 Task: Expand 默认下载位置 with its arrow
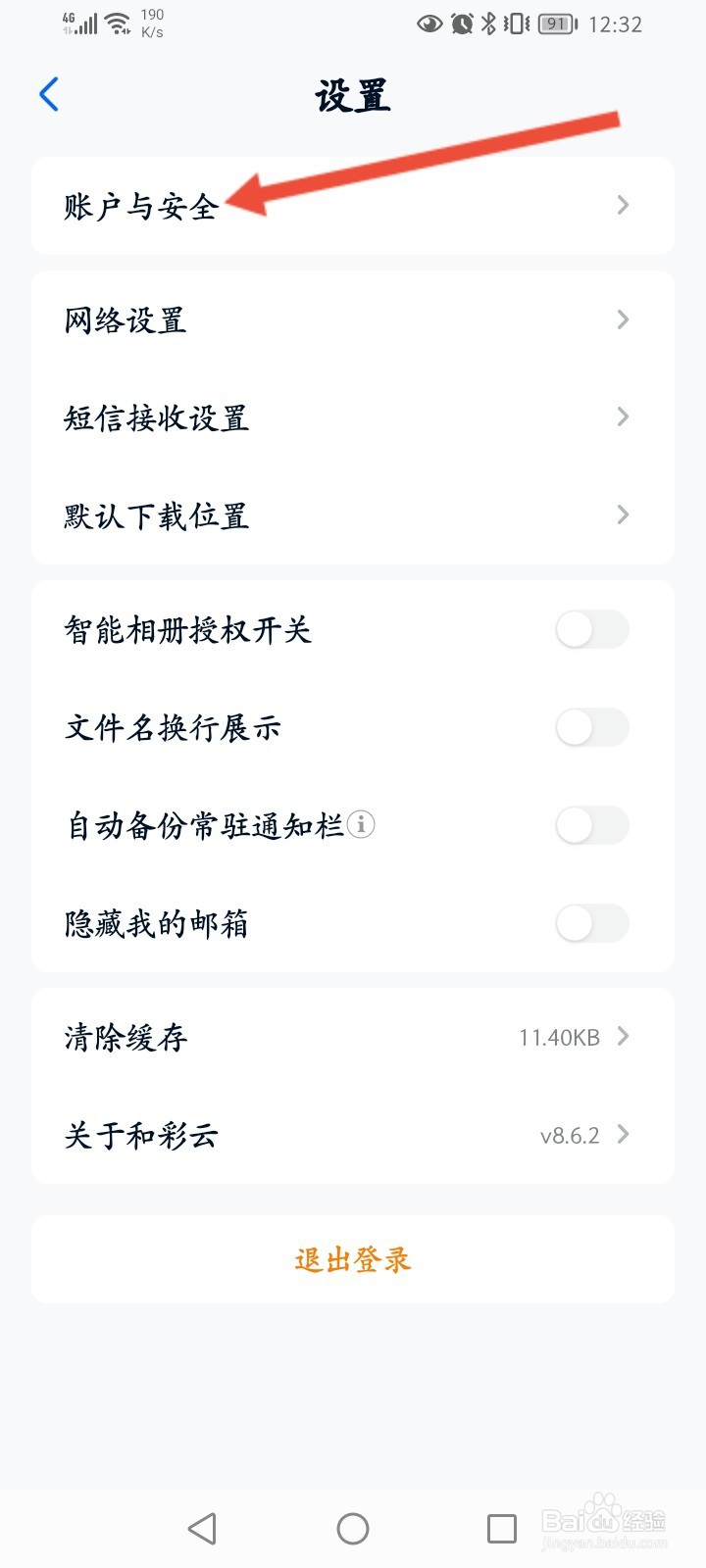tap(623, 515)
